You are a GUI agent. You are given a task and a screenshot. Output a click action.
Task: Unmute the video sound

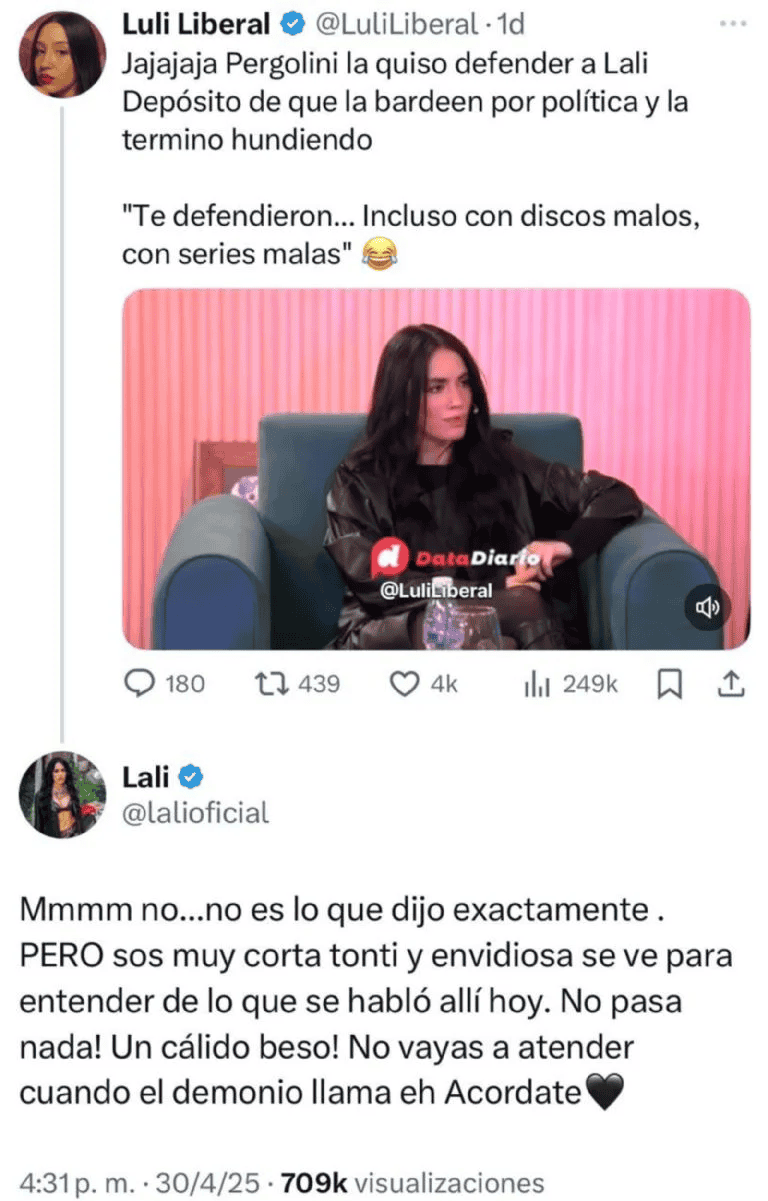pyautogui.click(x=707, y=609)
